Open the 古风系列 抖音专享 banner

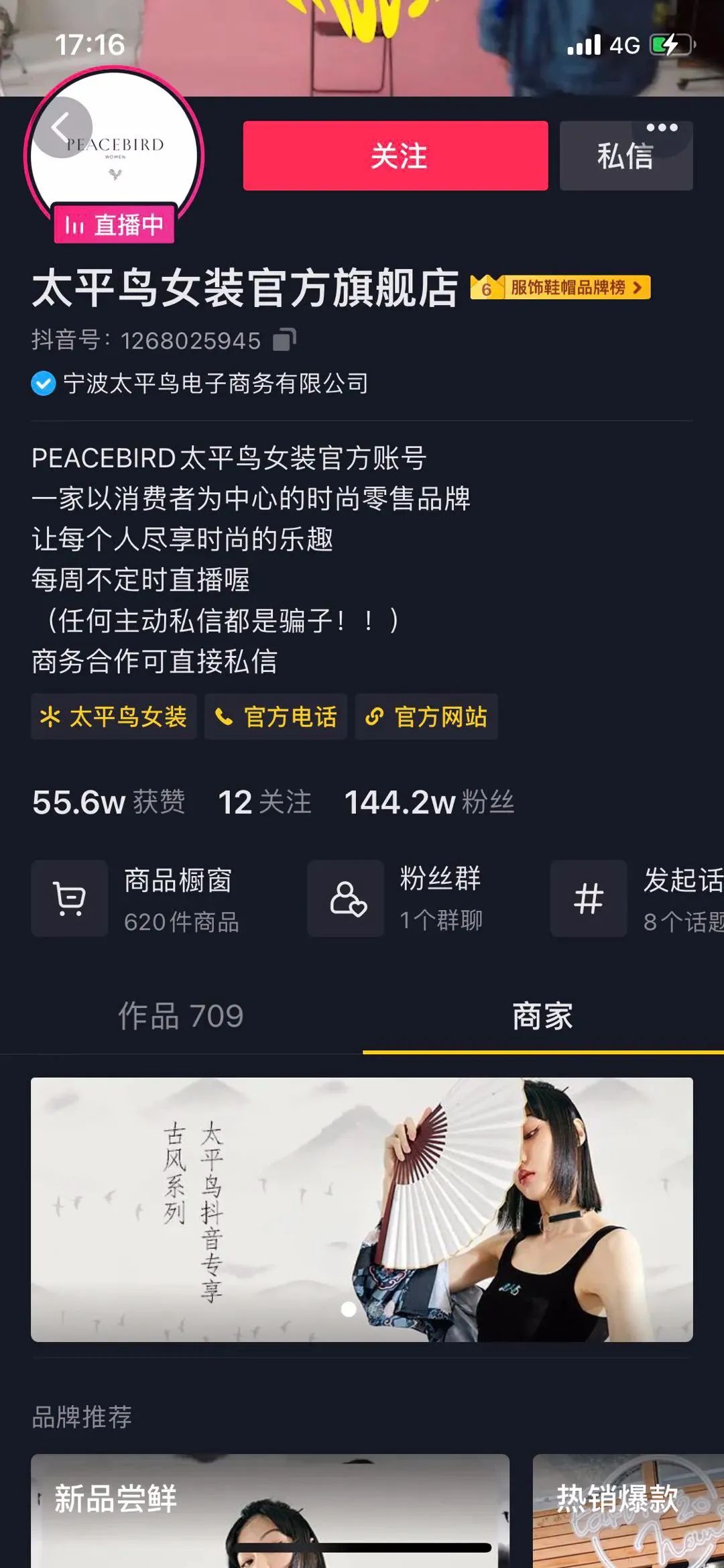point(362,1209)
